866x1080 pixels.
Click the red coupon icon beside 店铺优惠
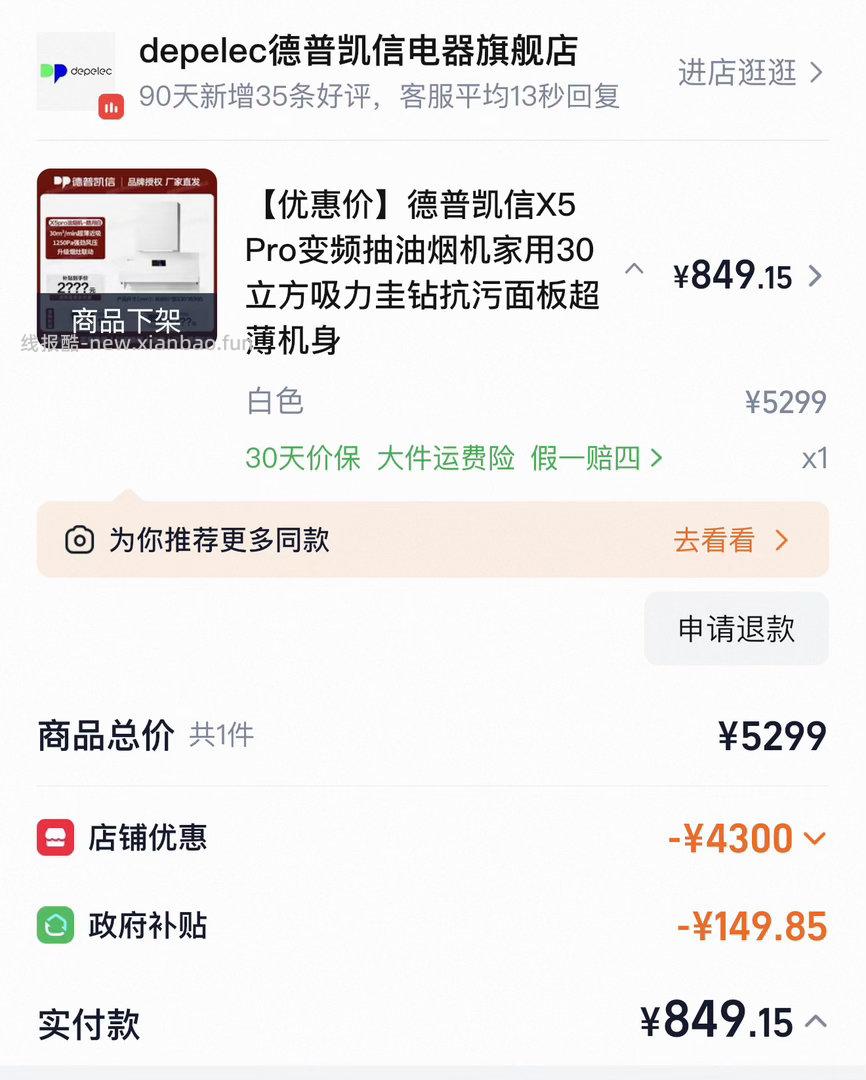tap(56, 838)
